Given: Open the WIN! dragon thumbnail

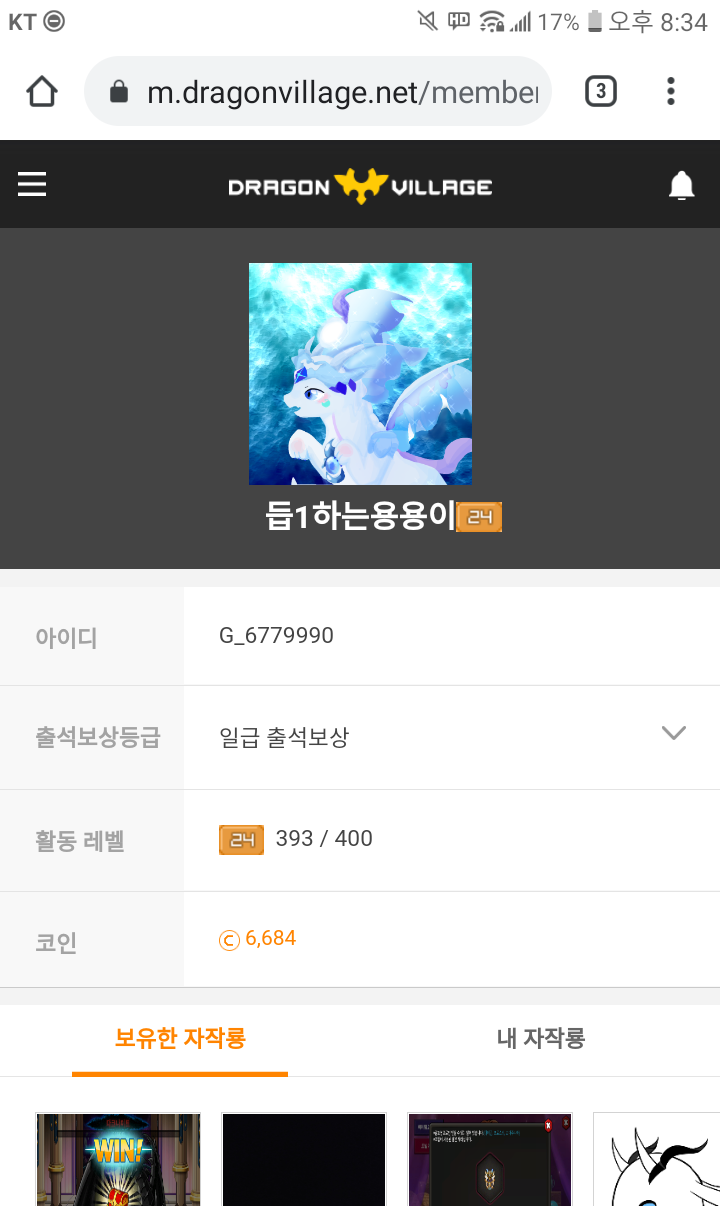Looking at the screenshot, I should click(118, 1160).
